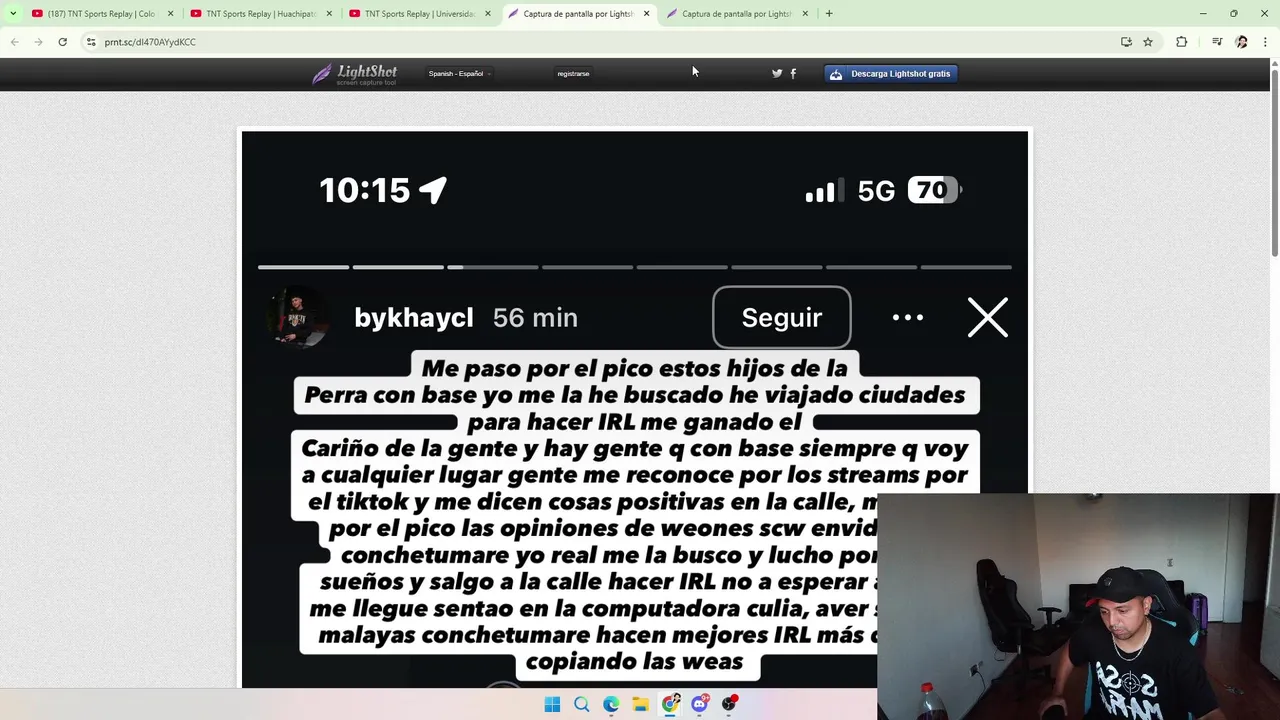Open the TNT Sports Replay Huachipato tab
This screenshot has height=720, width=1280.
[260, 14]
